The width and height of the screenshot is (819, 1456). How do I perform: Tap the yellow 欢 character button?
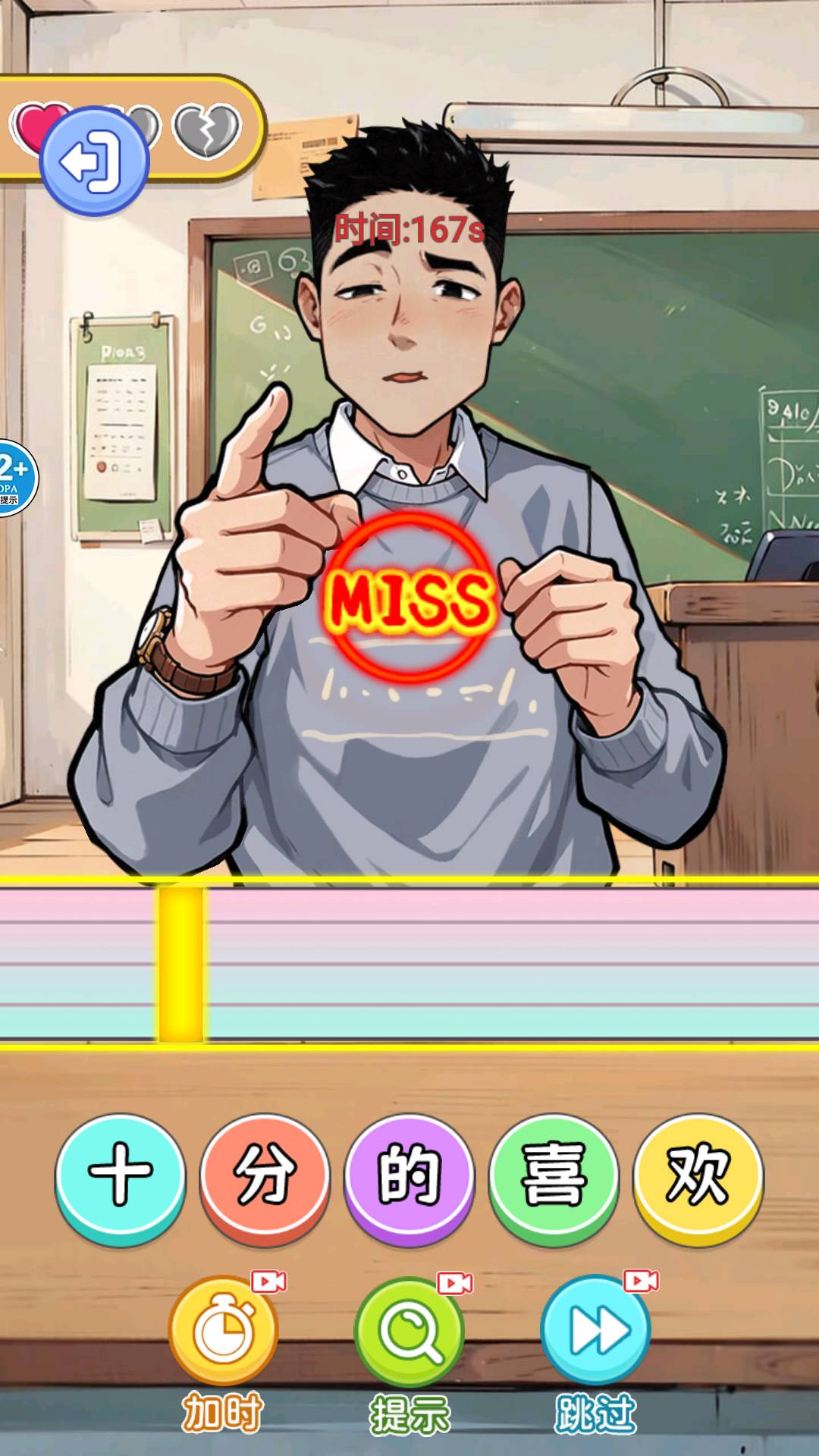(x=698, y=1174)
